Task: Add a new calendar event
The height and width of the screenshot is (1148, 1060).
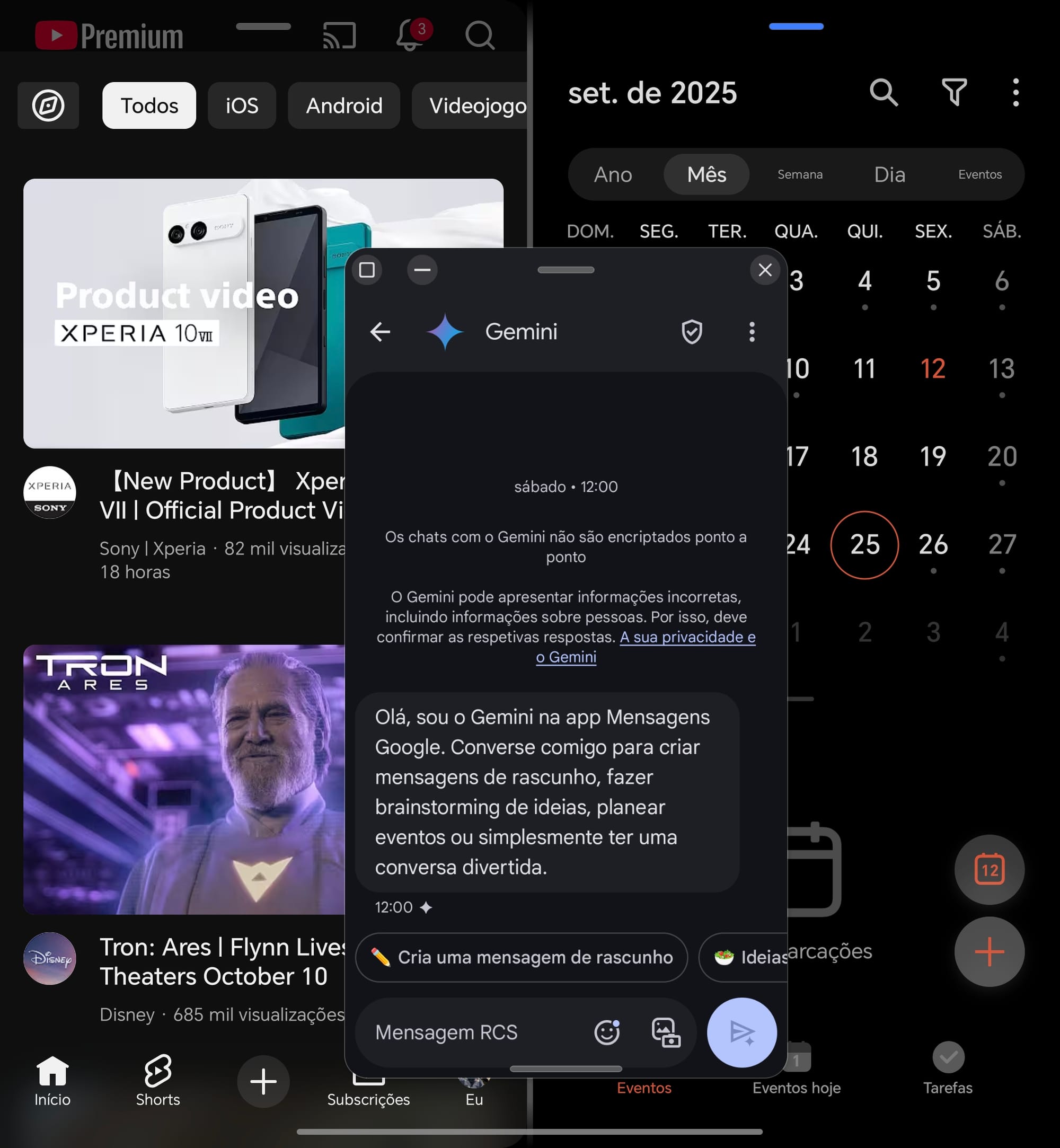Action: click(x=989, y=952)
